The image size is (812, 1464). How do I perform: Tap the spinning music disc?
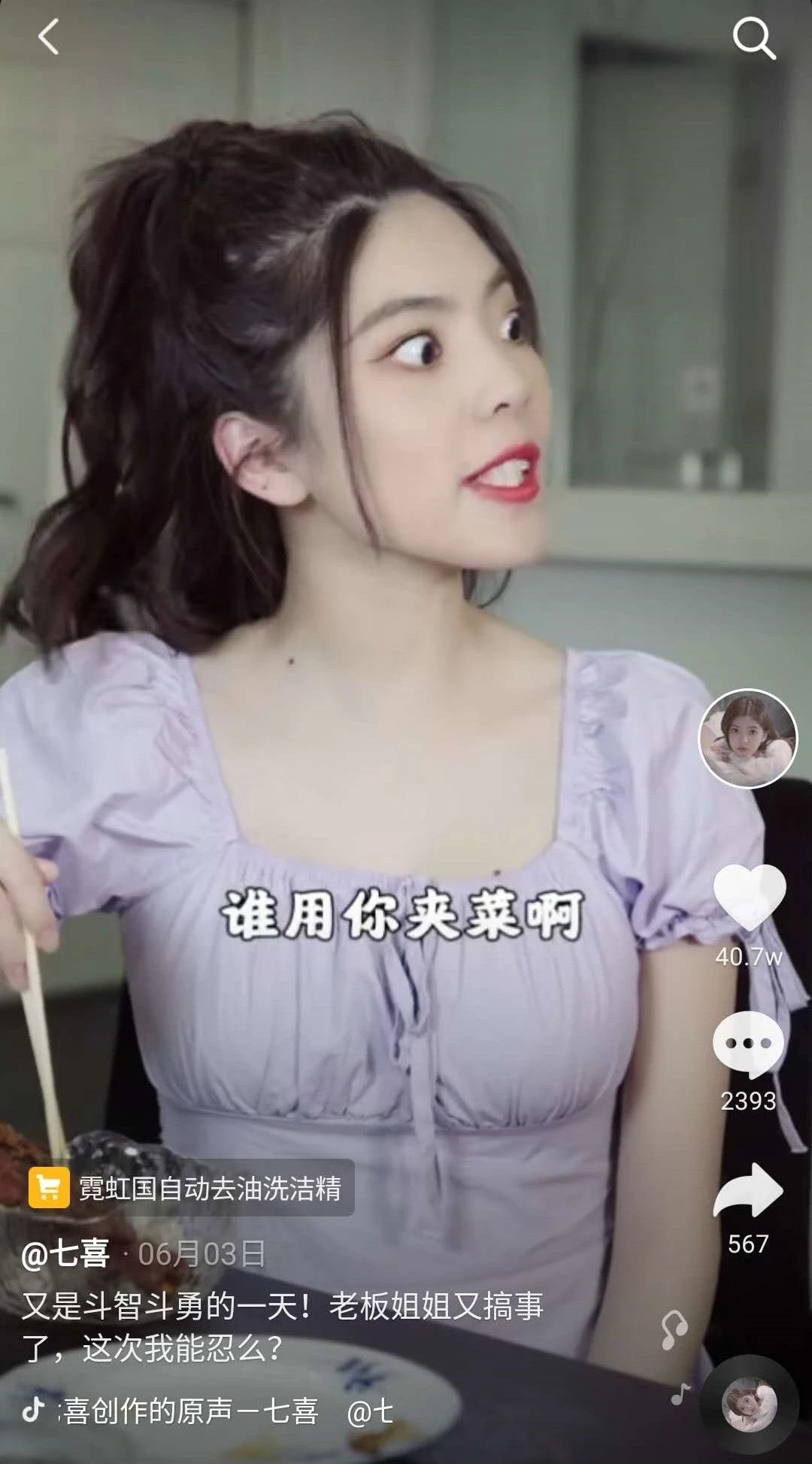[749, 1404]
